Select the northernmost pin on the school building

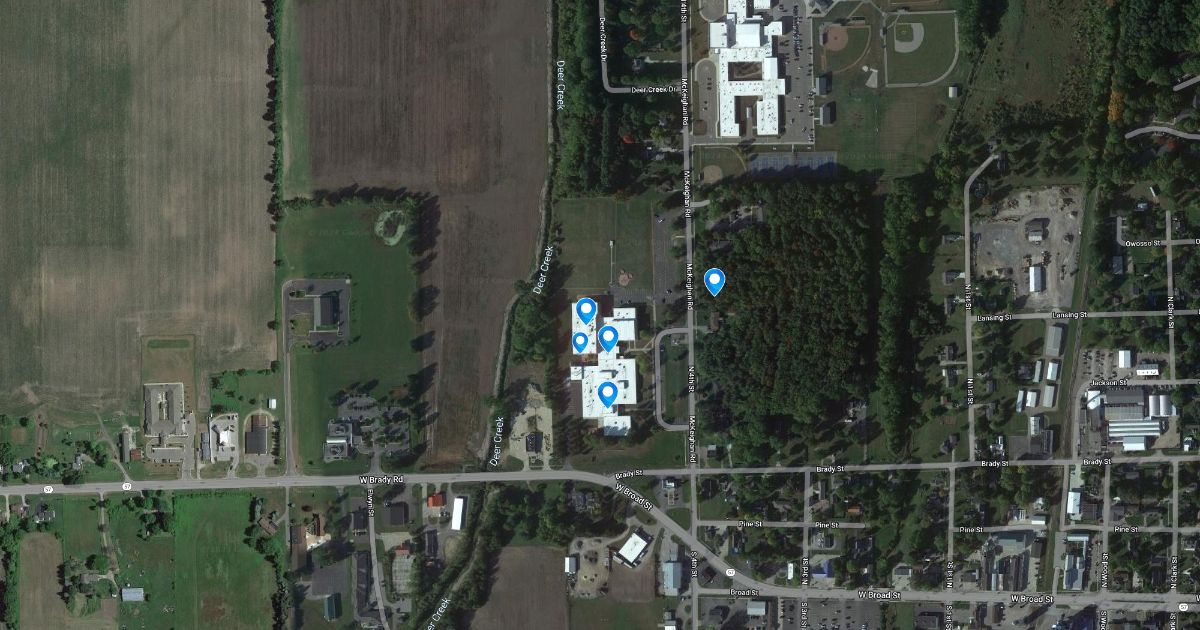pyautogui.click(x=586, y=311)
